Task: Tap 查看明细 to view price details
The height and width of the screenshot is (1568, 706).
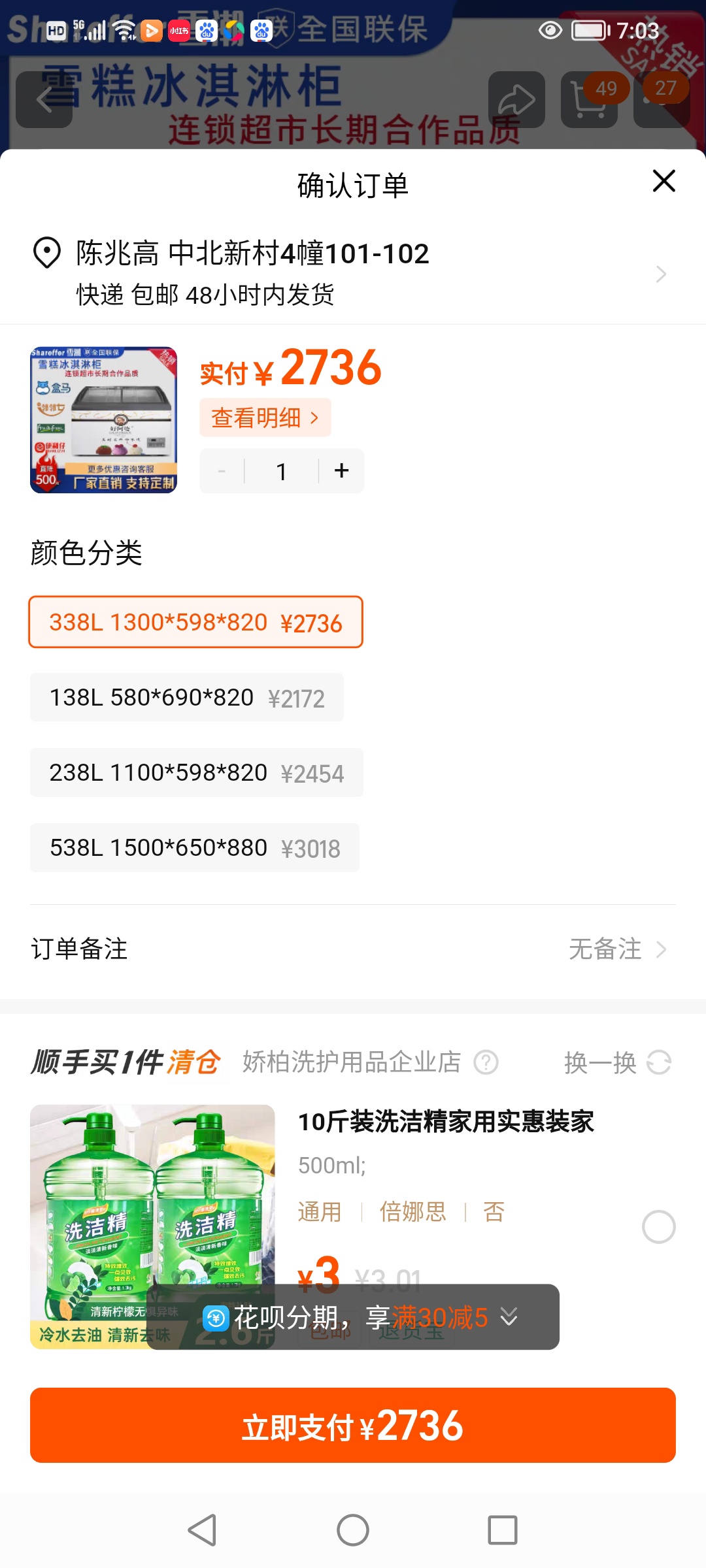Action: [265, 417]
